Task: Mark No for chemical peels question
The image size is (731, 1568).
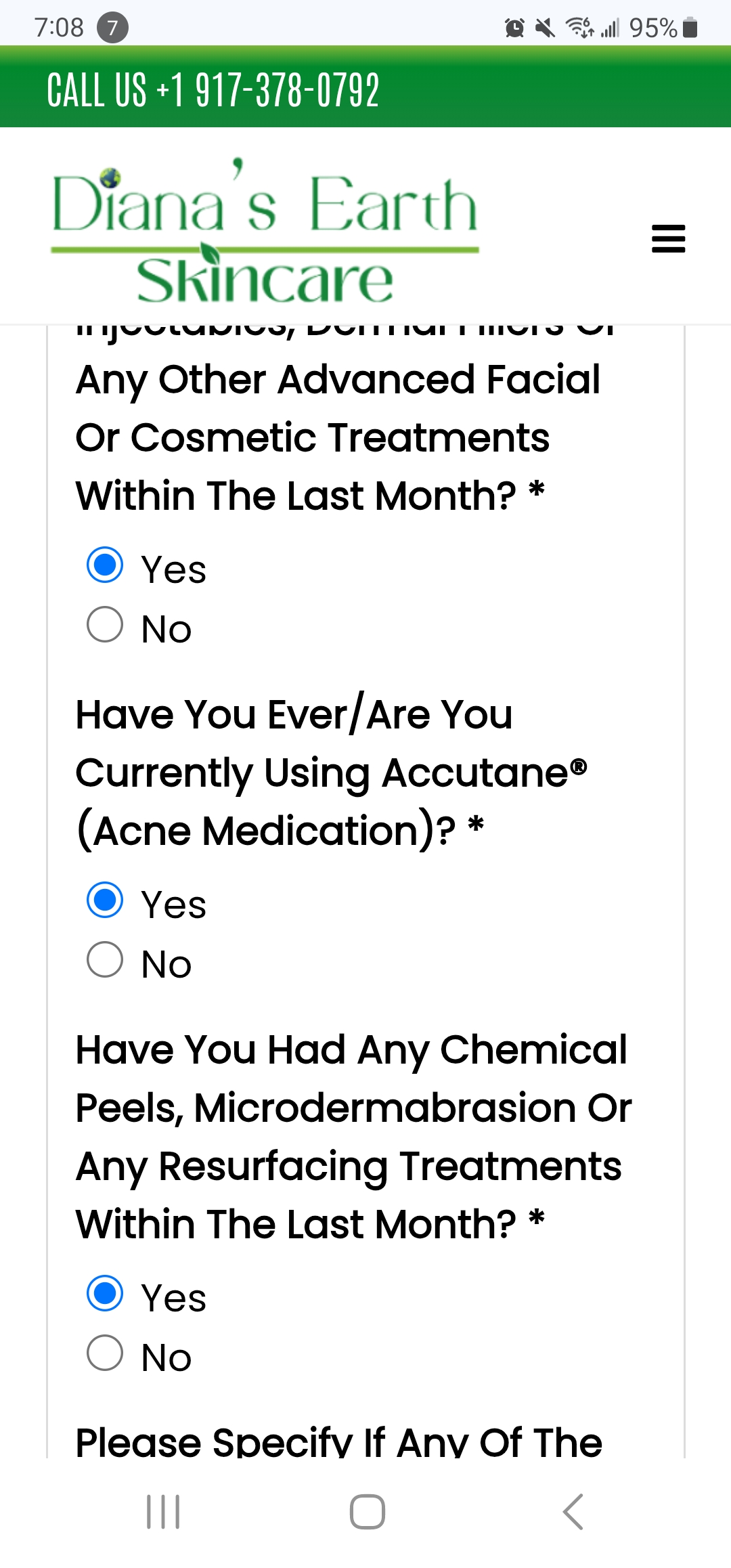Action: (x=105, y=1353)
